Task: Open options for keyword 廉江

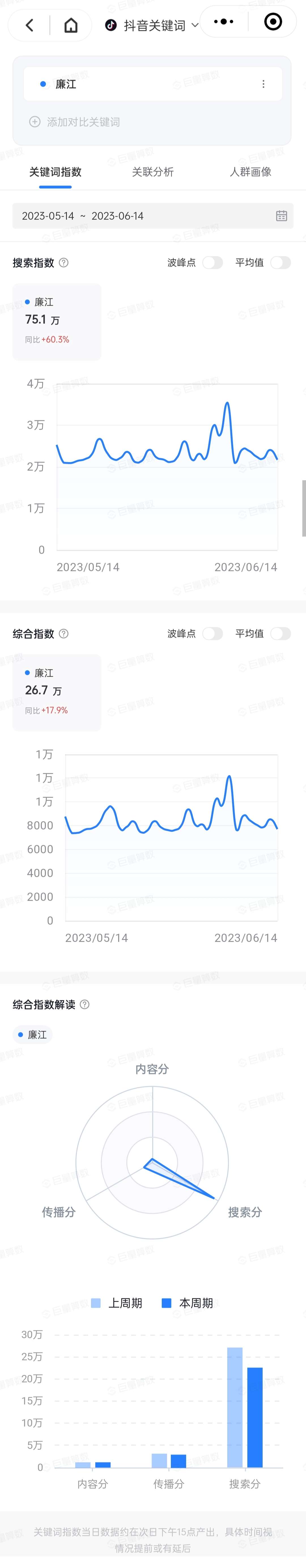Action: pos(263,85)
